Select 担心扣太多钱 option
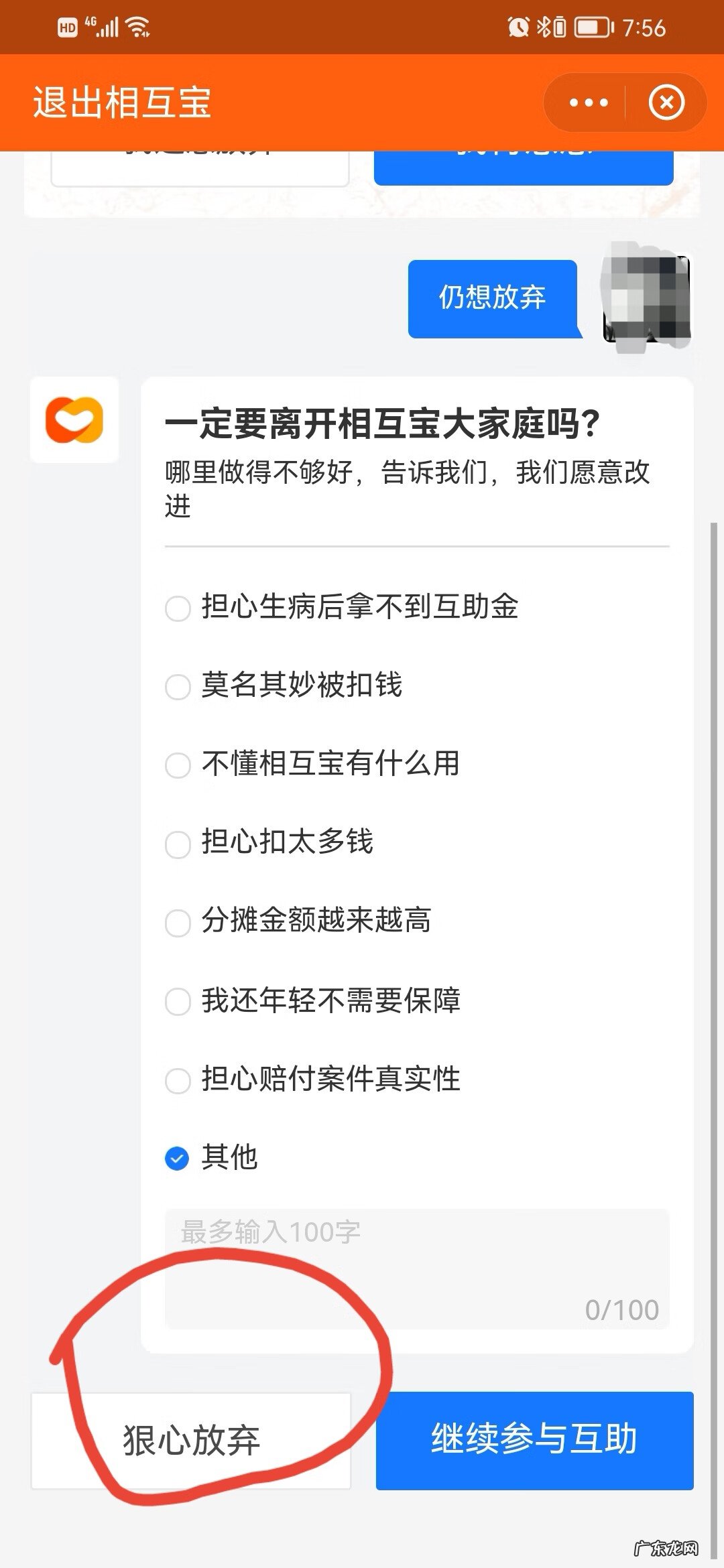724x1568 pixels. coord(177,844)
